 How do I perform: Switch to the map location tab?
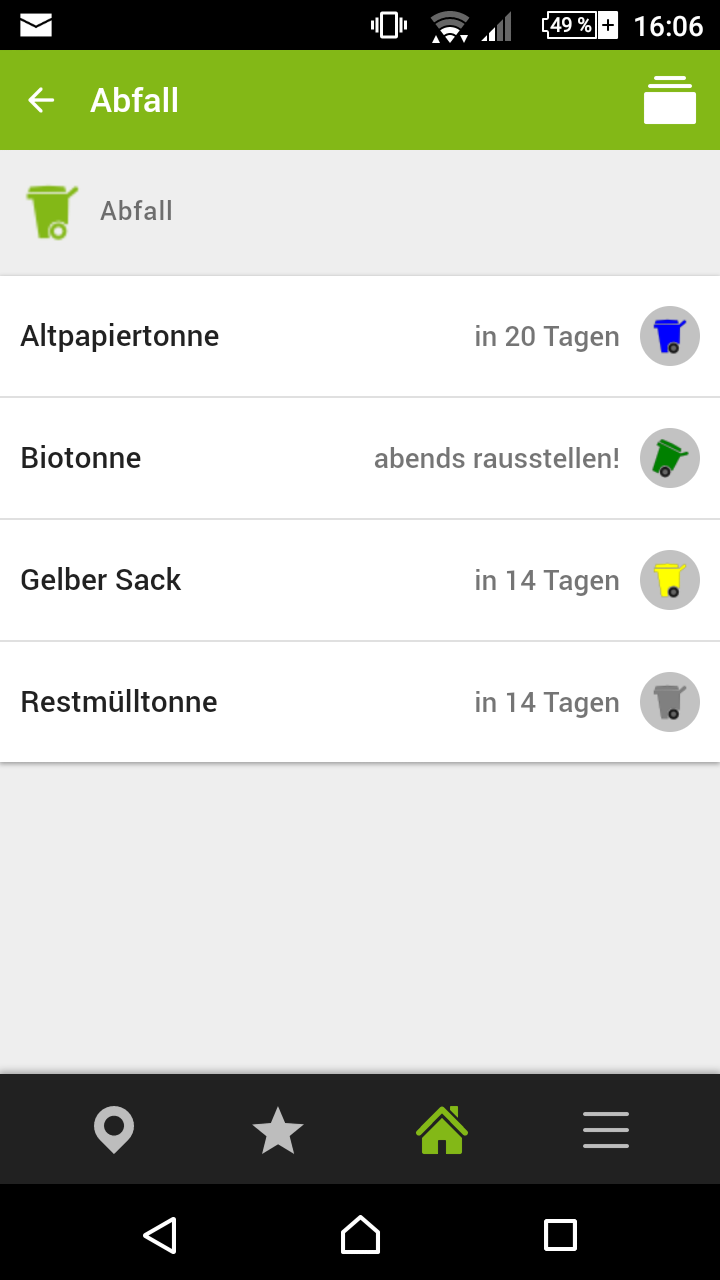(114, 1130)
